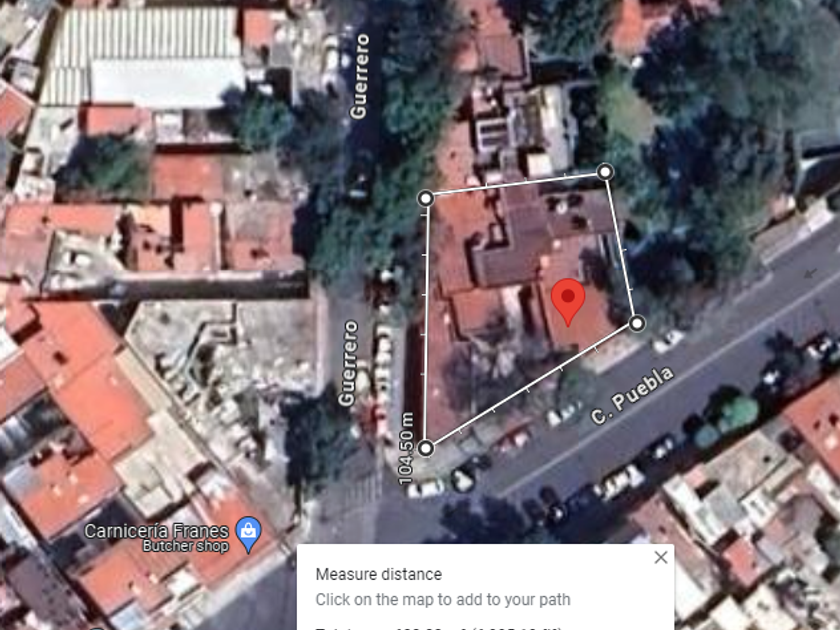
Task: Open the Carnicería Franes butcher shop marker
Action: (249, 535)
